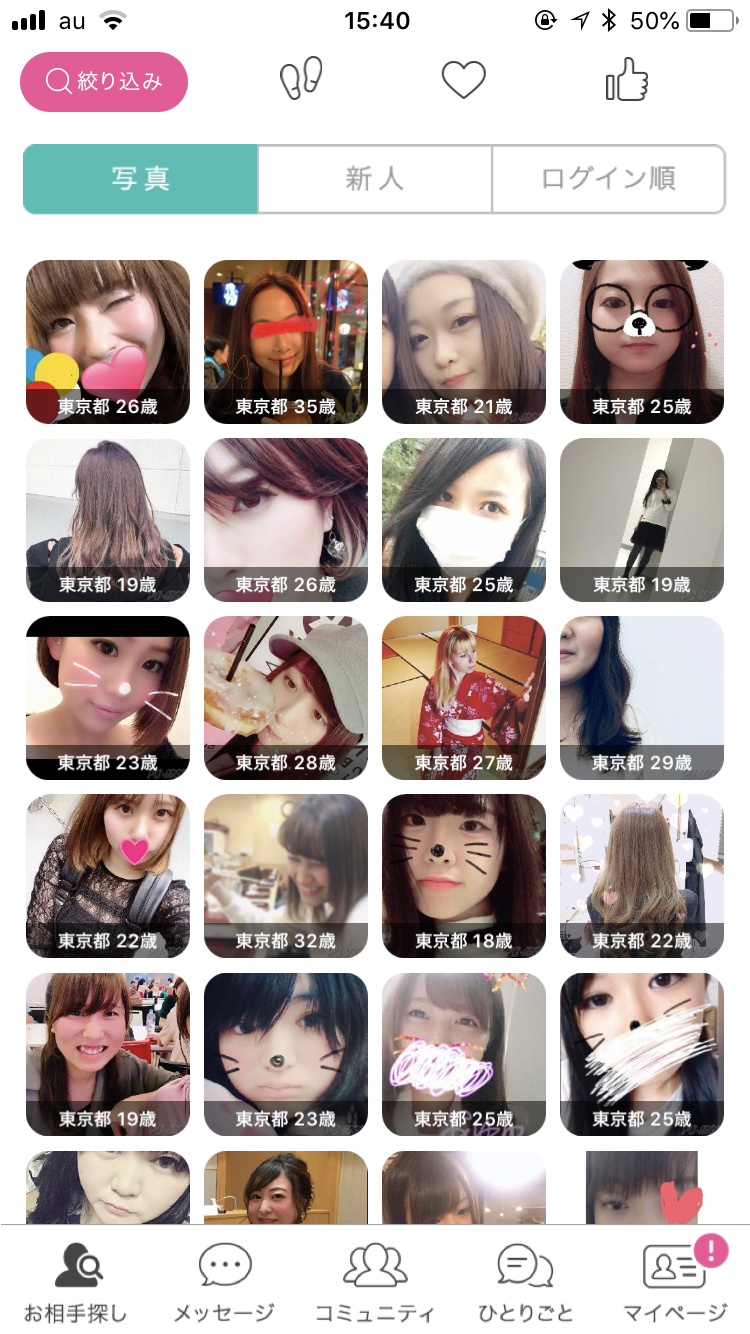View the 東京都 27歳 profile tile
The width and height of the screenshot is (750, 1334).
464,697
